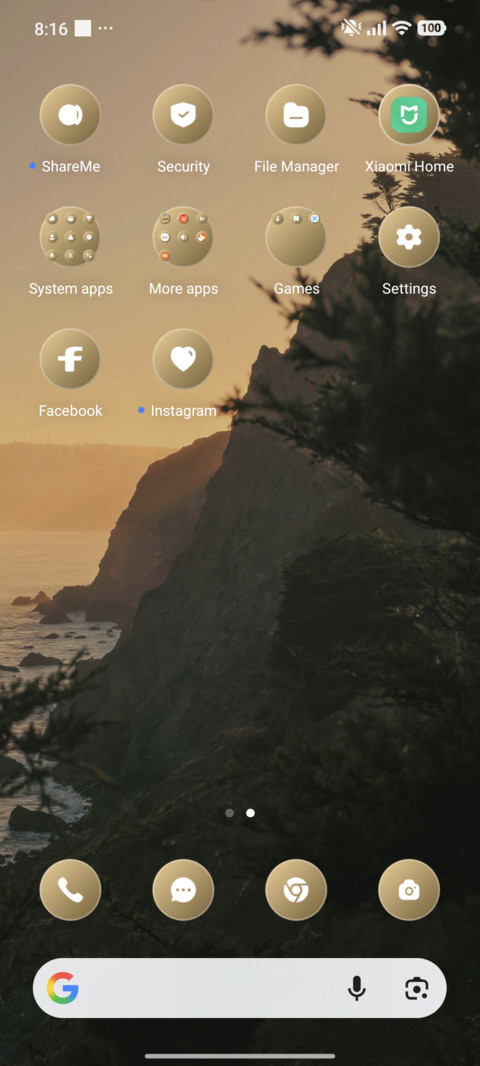Open the More apps folder
This screenshot has height=1066, width=480.
(x=183, y=237)
